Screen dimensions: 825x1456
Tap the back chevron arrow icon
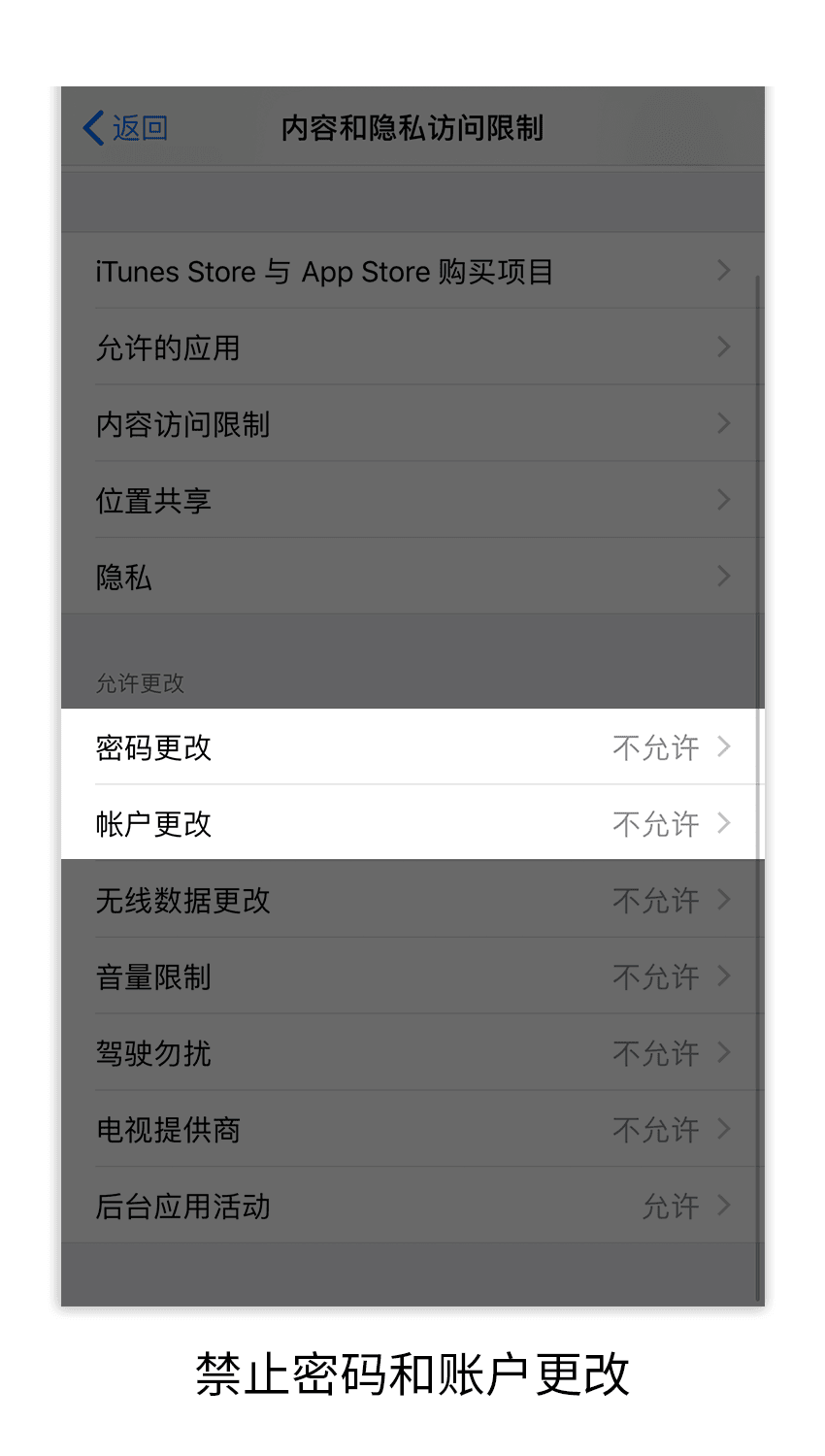click(91, 127)
